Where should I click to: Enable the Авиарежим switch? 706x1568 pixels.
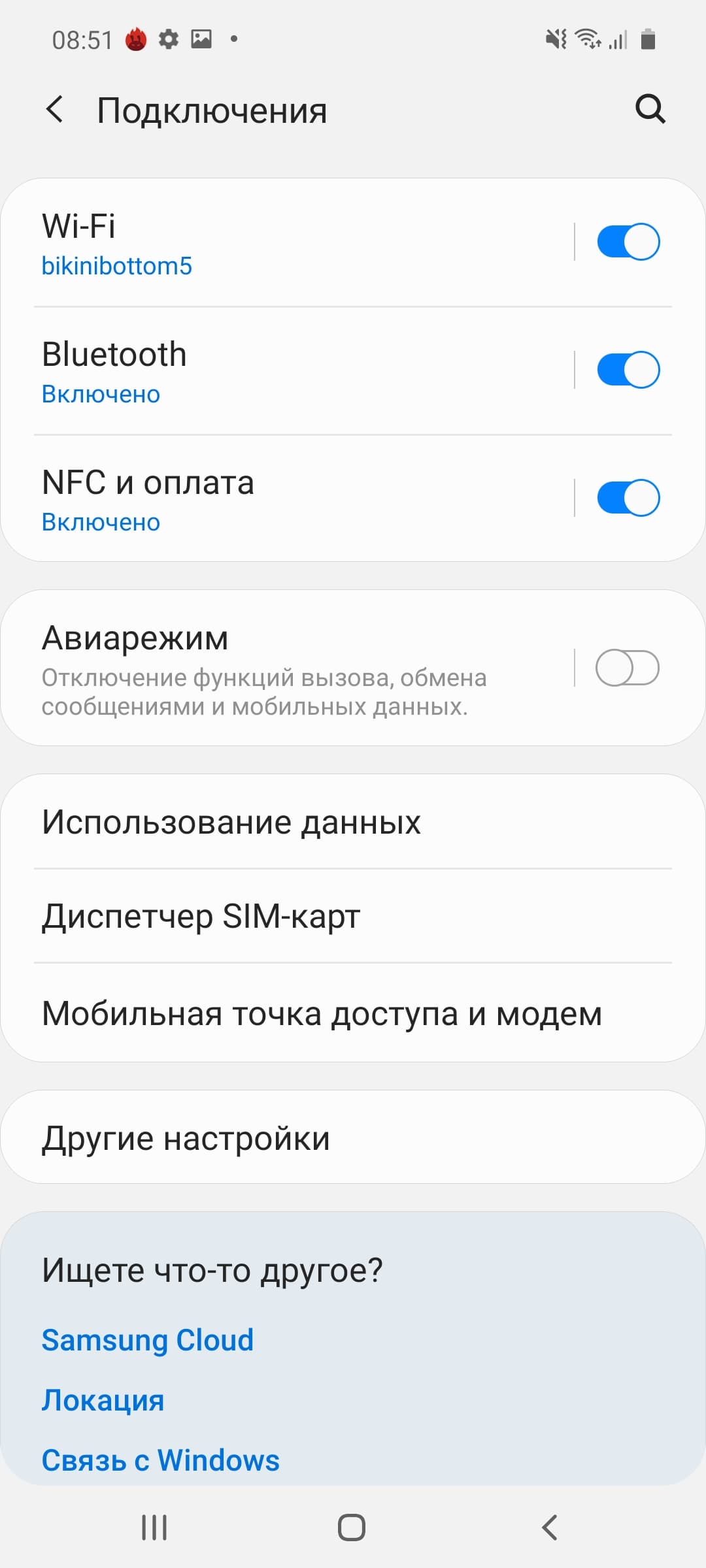click(x=627, y=668)
